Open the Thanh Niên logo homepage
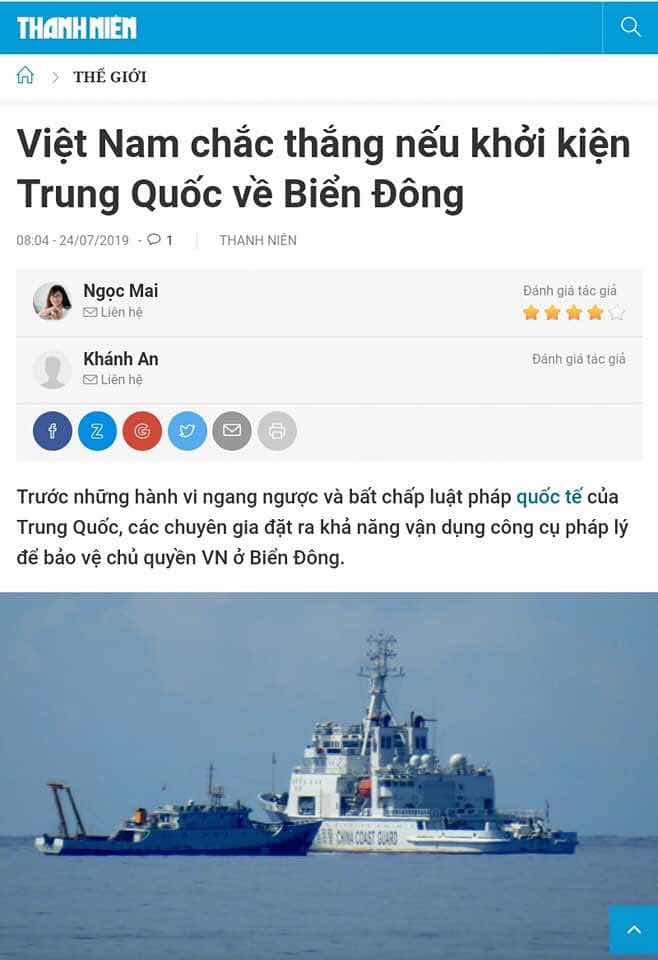 coord(77,27)
